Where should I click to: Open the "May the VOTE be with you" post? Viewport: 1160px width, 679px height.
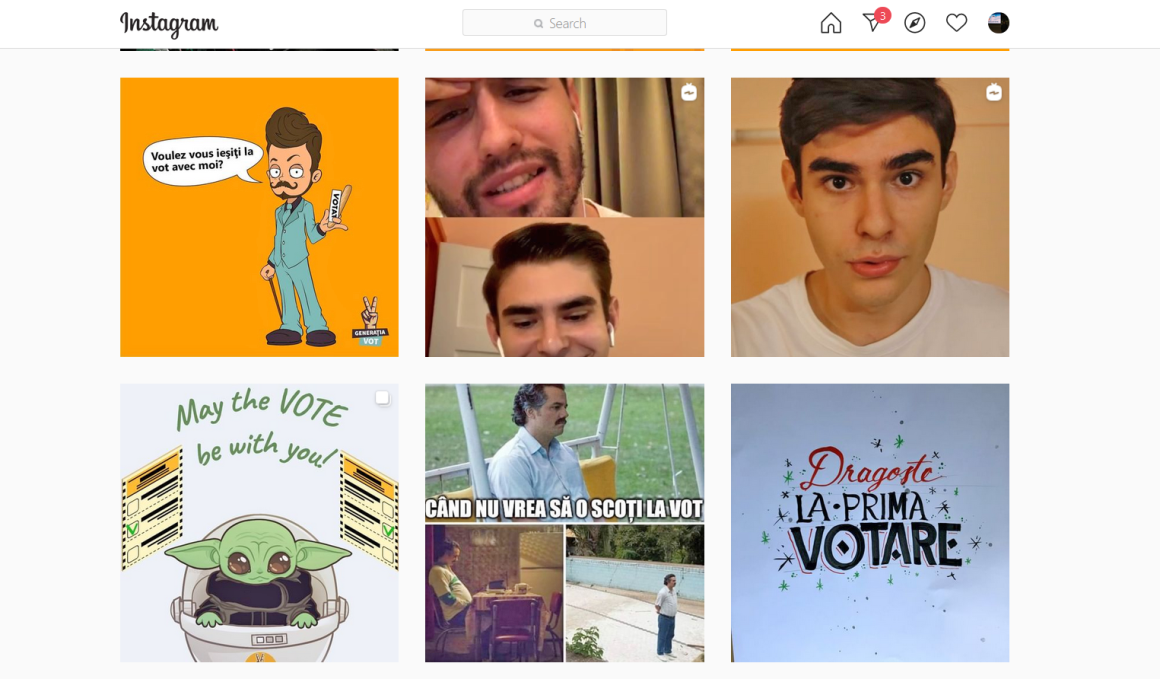[259, 522]
